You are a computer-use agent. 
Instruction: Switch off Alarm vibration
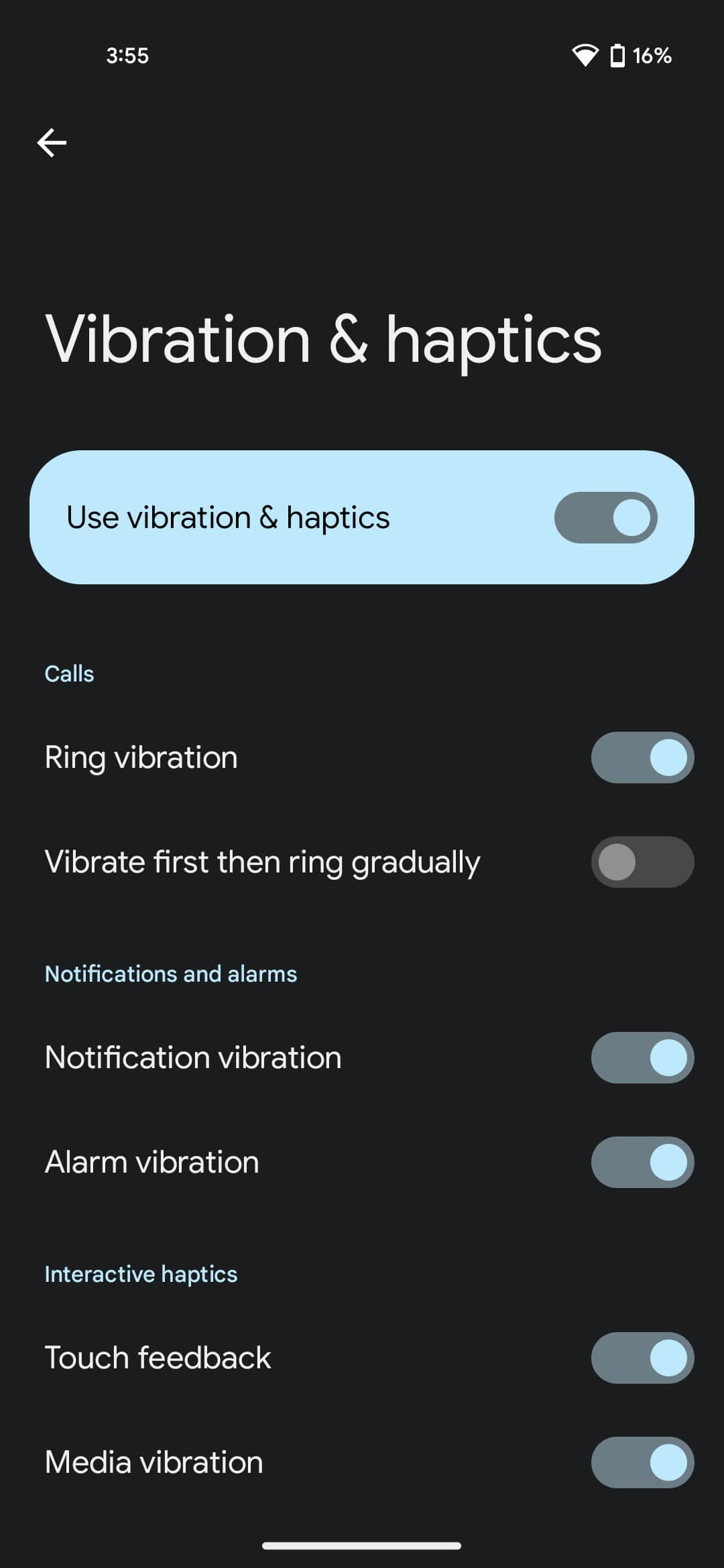[642, 1162]
